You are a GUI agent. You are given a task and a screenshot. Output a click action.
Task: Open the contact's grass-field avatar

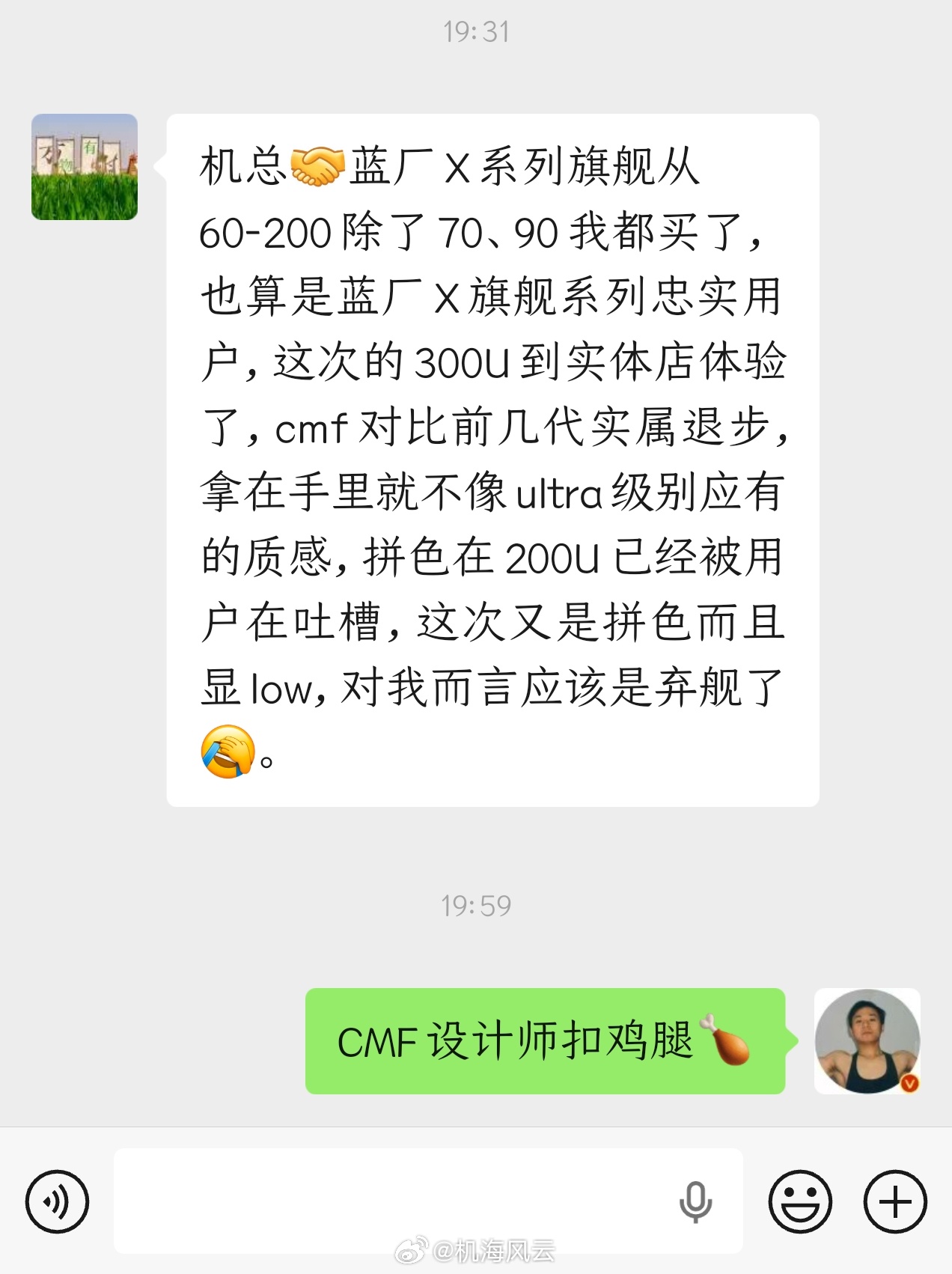pyautogui.click(x=85, y=168)
